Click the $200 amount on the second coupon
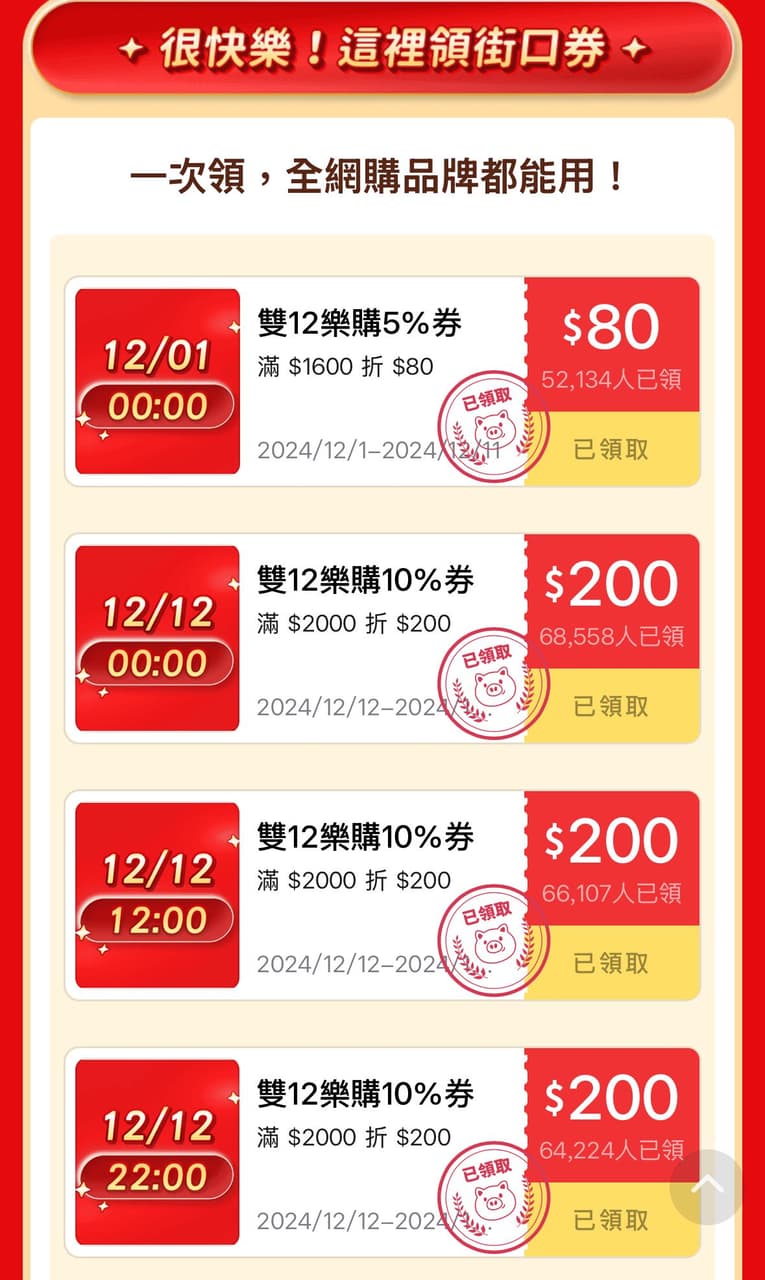765x1280 pixels. coord(611,583)
